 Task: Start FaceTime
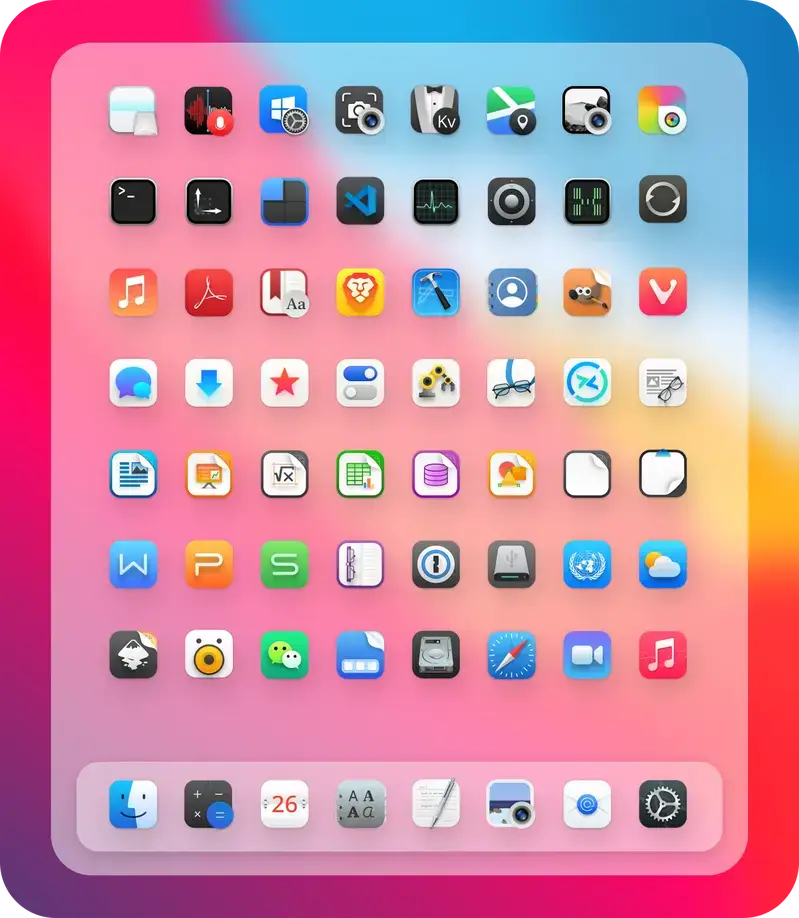[x=588, y=656]
